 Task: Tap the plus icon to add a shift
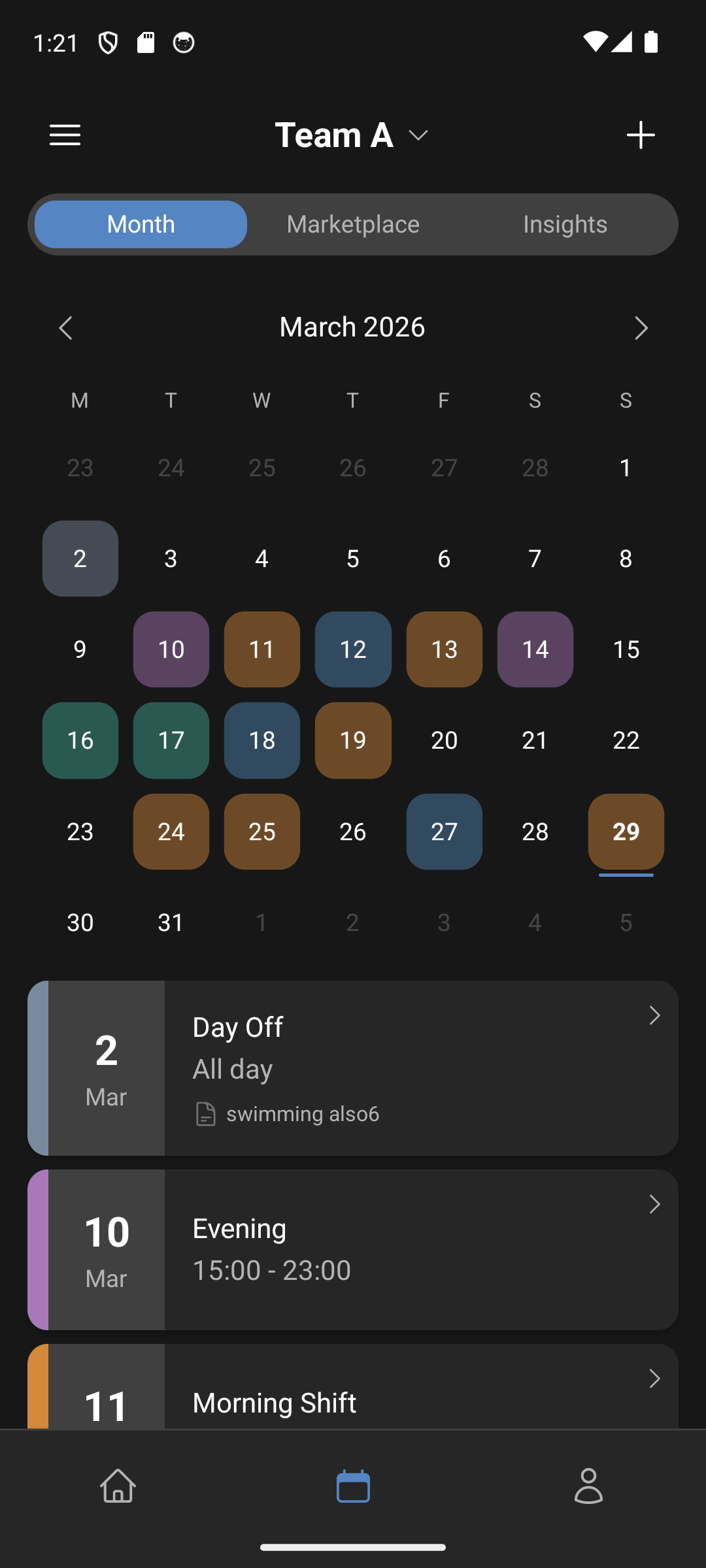(x=641, y=135)
